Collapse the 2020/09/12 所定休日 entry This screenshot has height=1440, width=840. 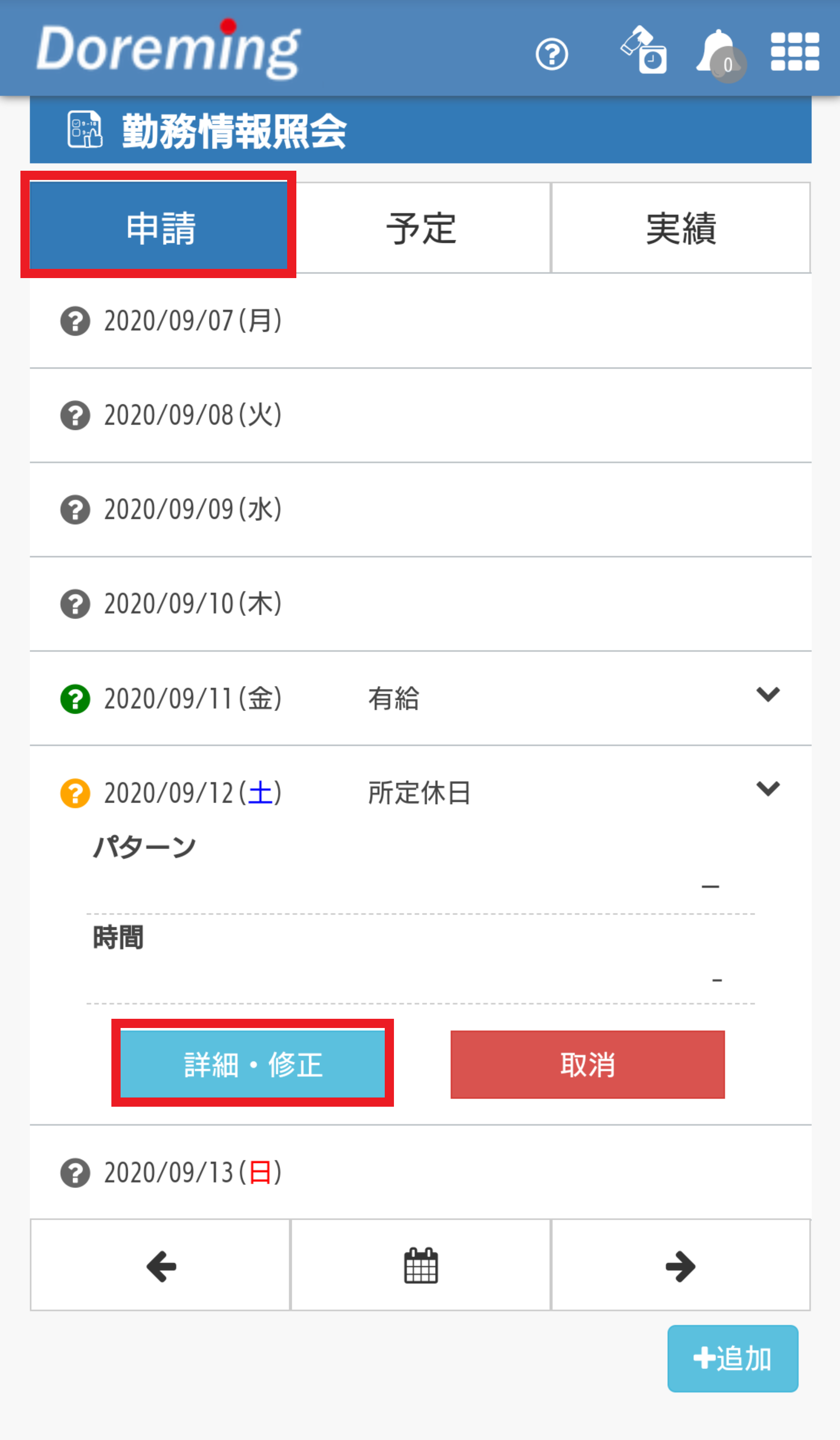767,789
